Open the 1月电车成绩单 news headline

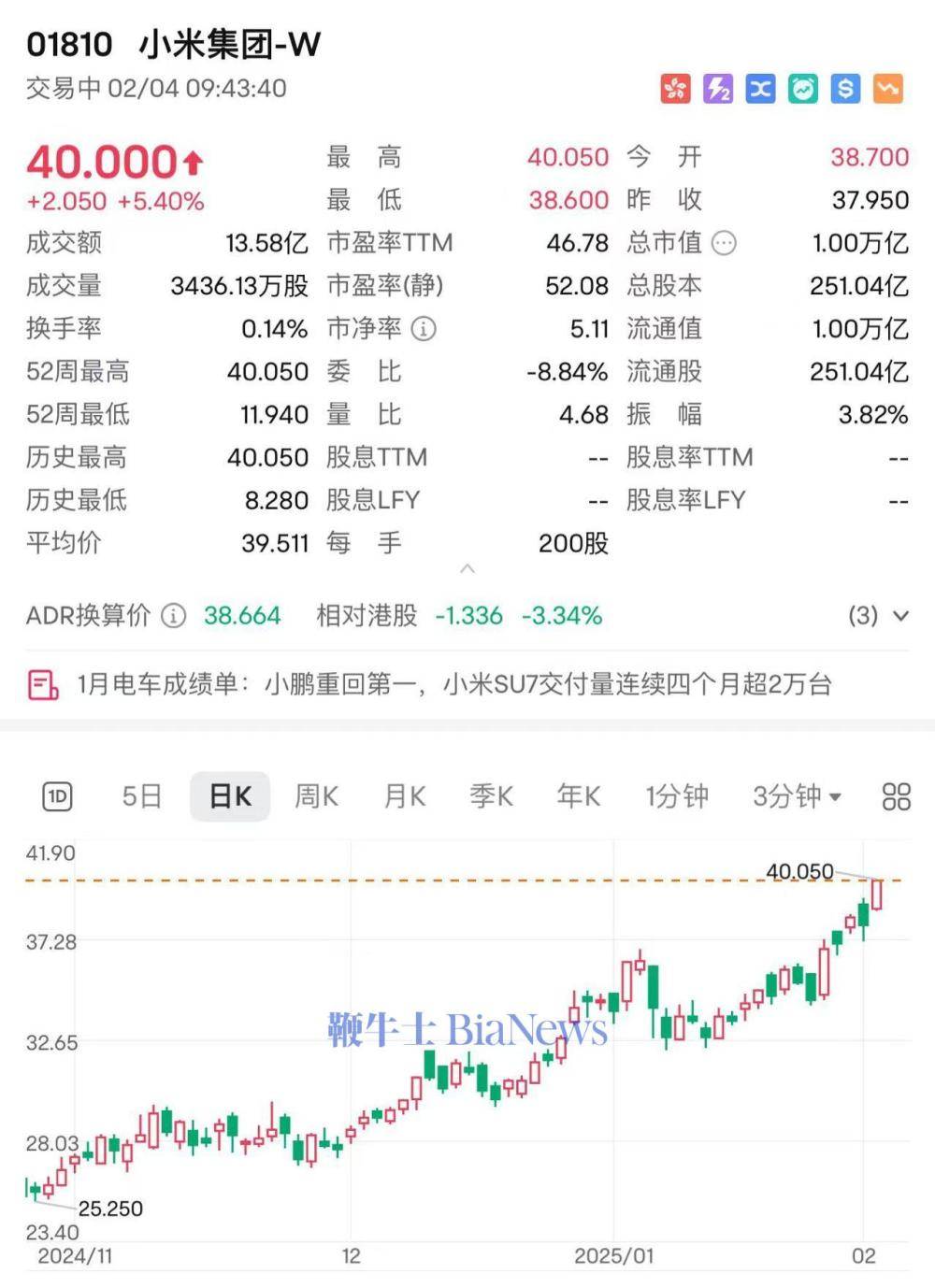(x=453, y=684)
